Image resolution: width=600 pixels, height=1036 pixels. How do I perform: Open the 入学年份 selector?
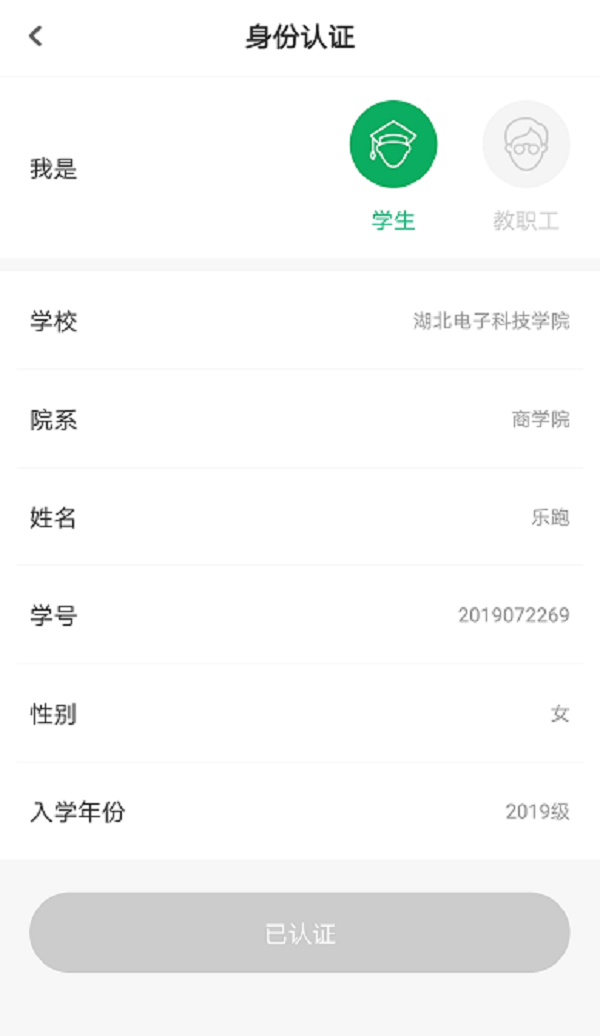(x=300, y=811)
